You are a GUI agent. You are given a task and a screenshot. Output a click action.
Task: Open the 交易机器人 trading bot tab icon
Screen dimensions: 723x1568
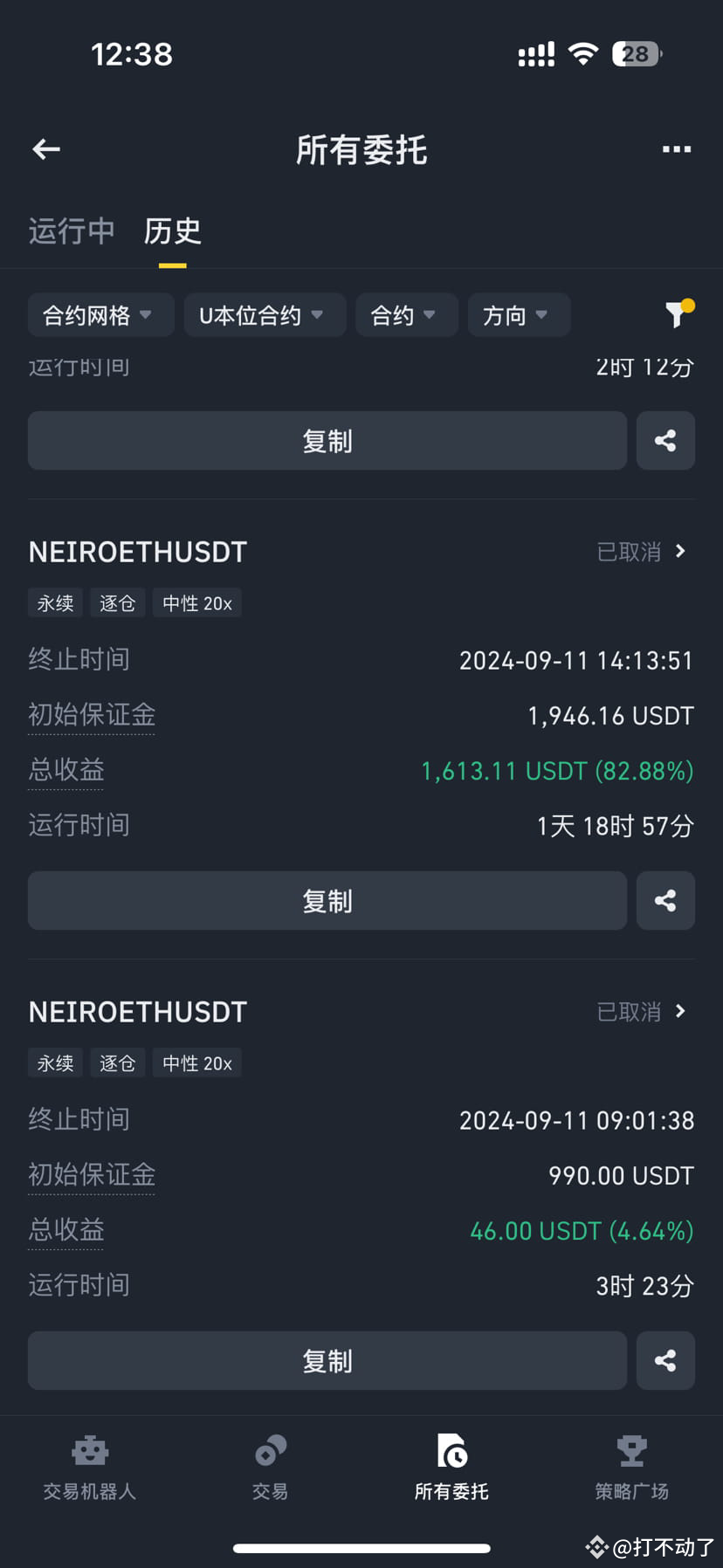tap(90, 1467)
